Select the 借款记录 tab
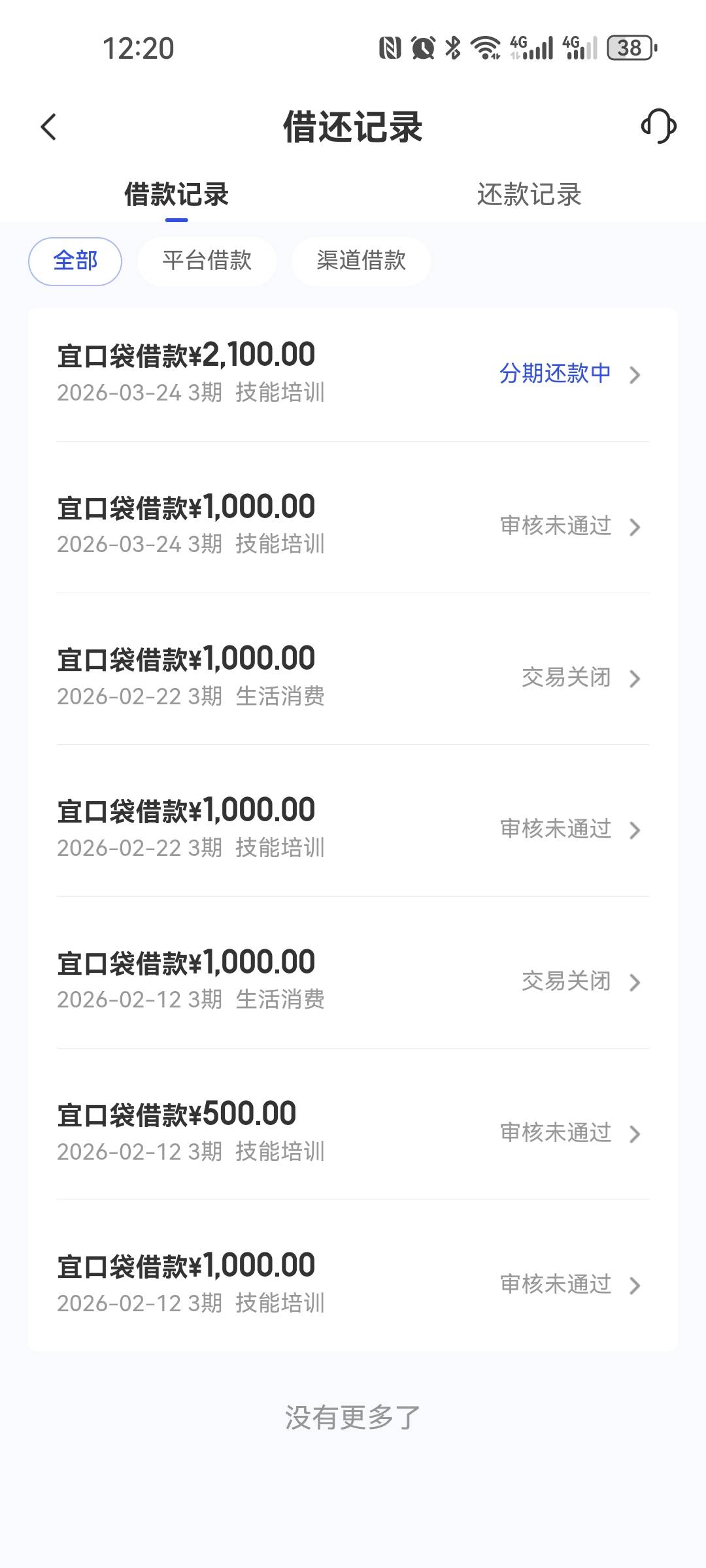 point(176,195)
